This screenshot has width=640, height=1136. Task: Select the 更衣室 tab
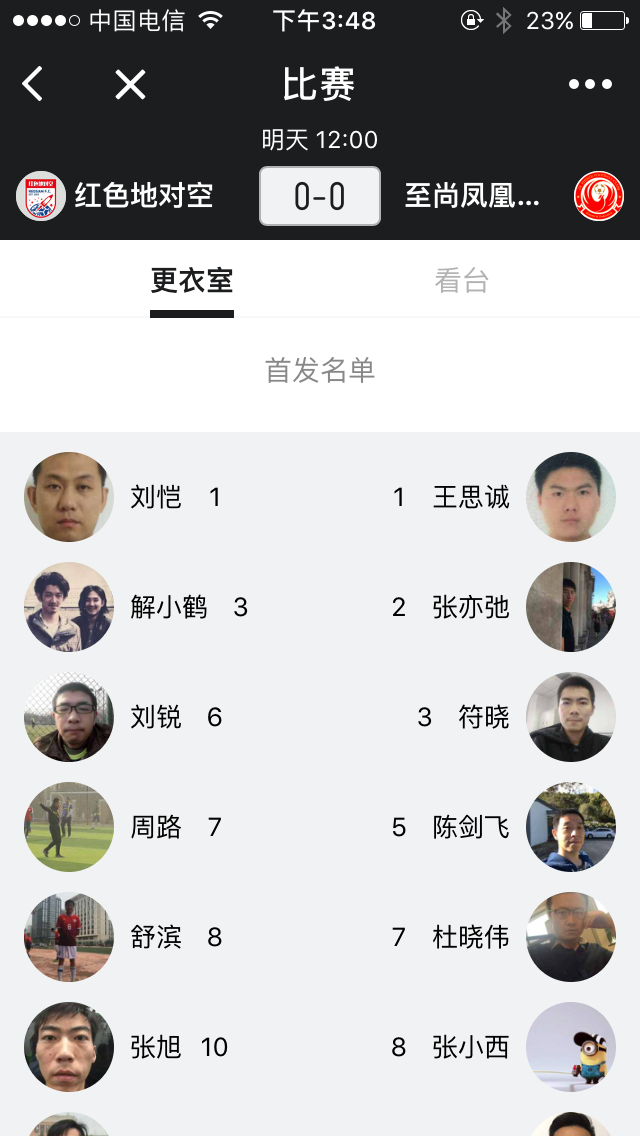tap(192, 281)
